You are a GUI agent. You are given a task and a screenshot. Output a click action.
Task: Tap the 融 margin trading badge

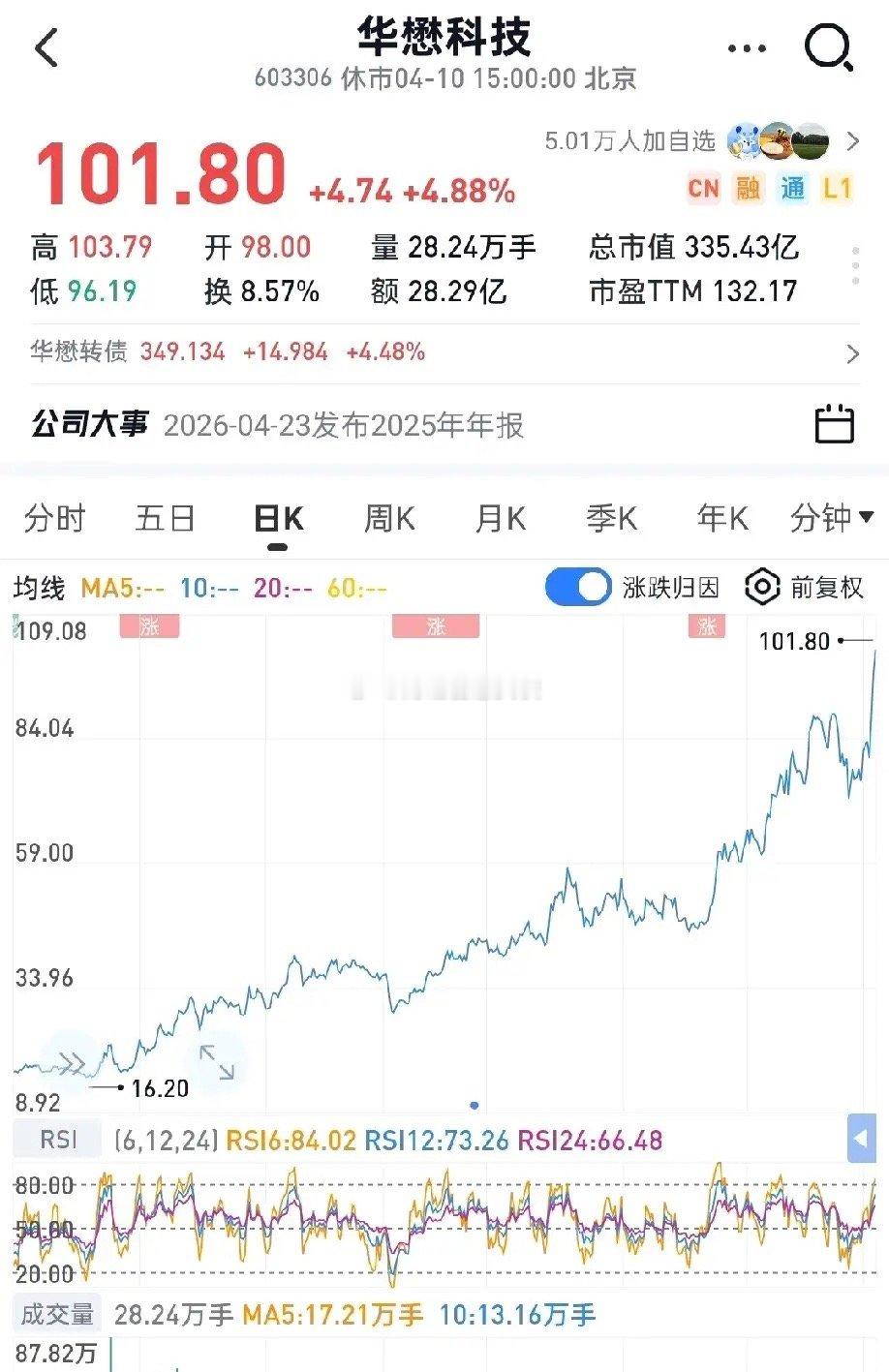[x=749, y=188]
